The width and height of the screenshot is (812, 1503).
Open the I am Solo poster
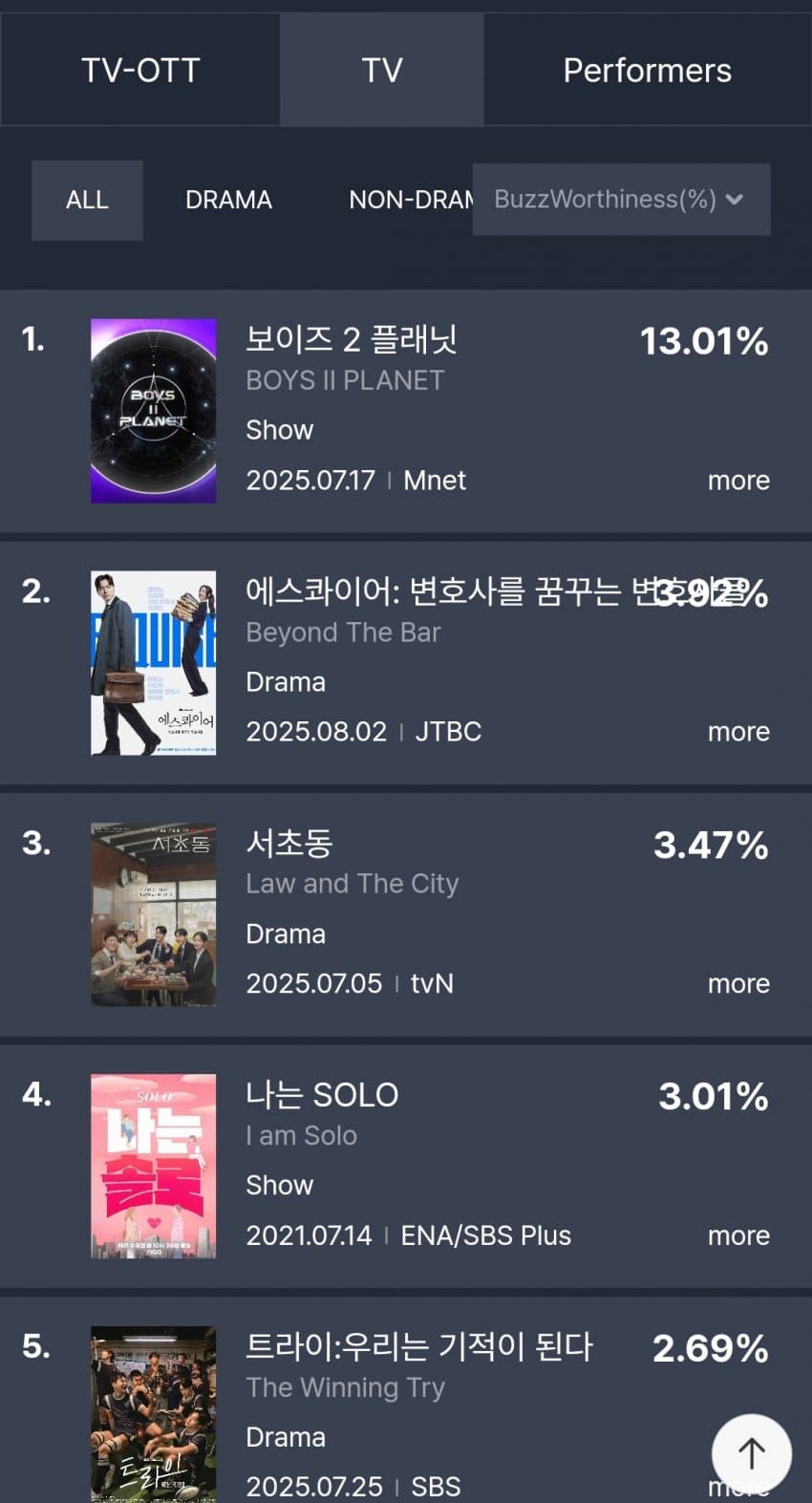click(153, 1166)
